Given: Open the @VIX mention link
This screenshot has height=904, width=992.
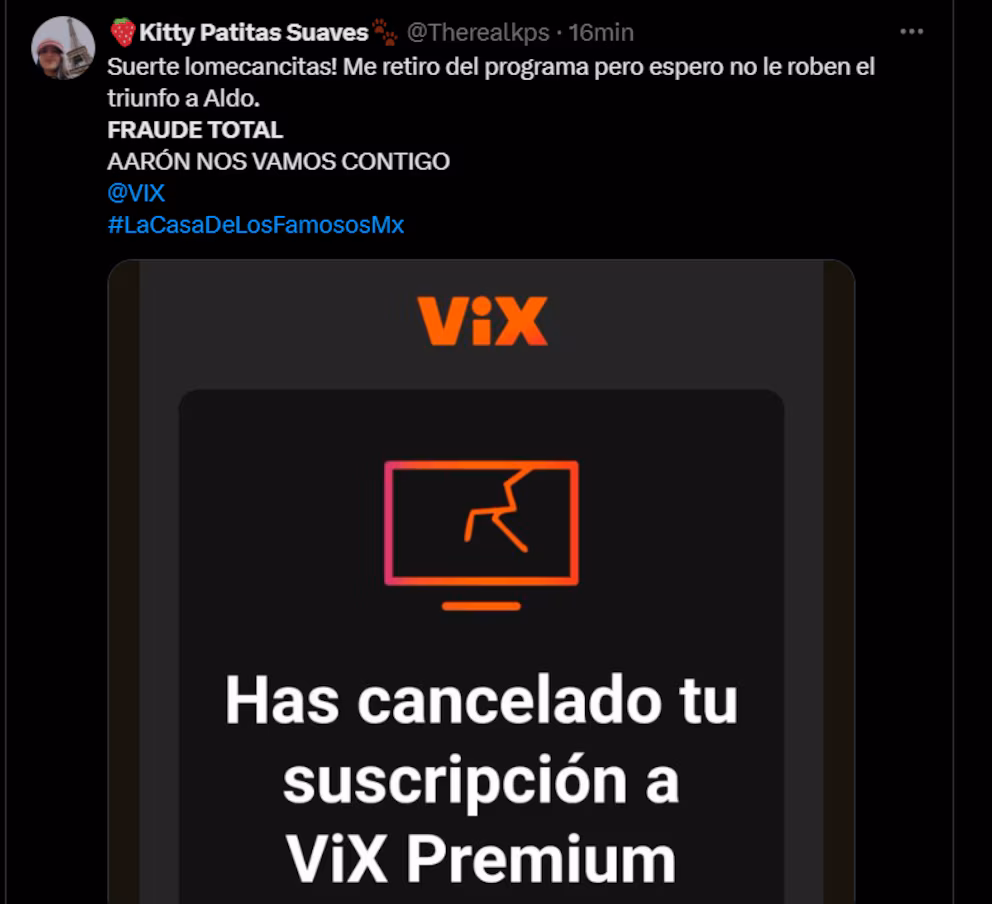Looking at the screenshot, I should pos(136,193).
